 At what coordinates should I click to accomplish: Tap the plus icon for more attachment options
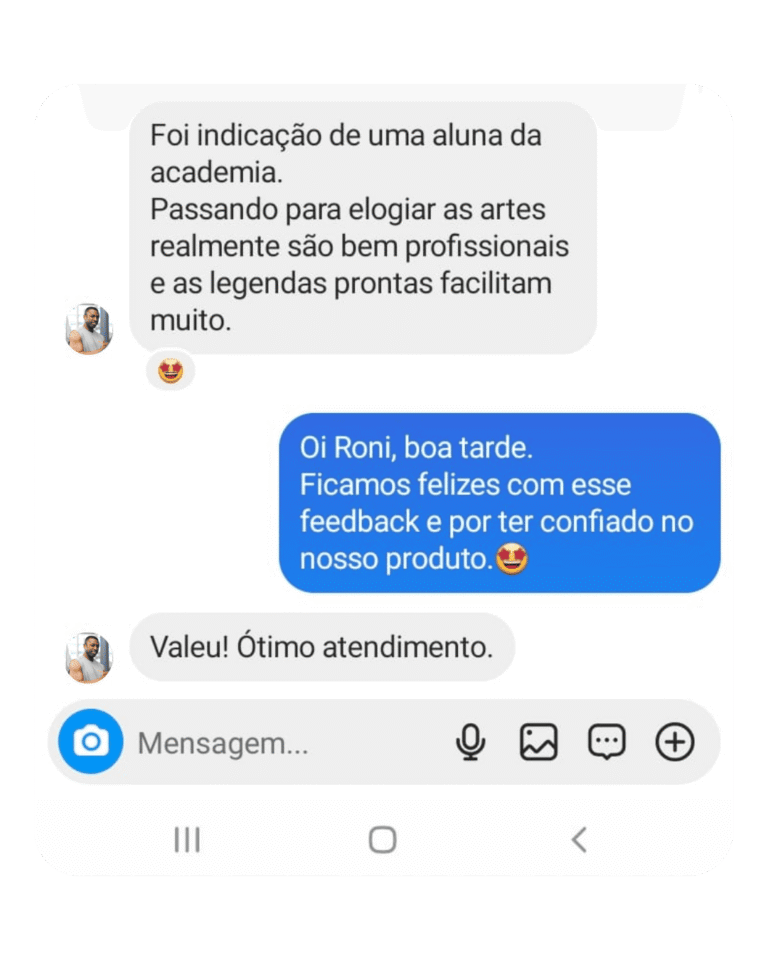676,742
